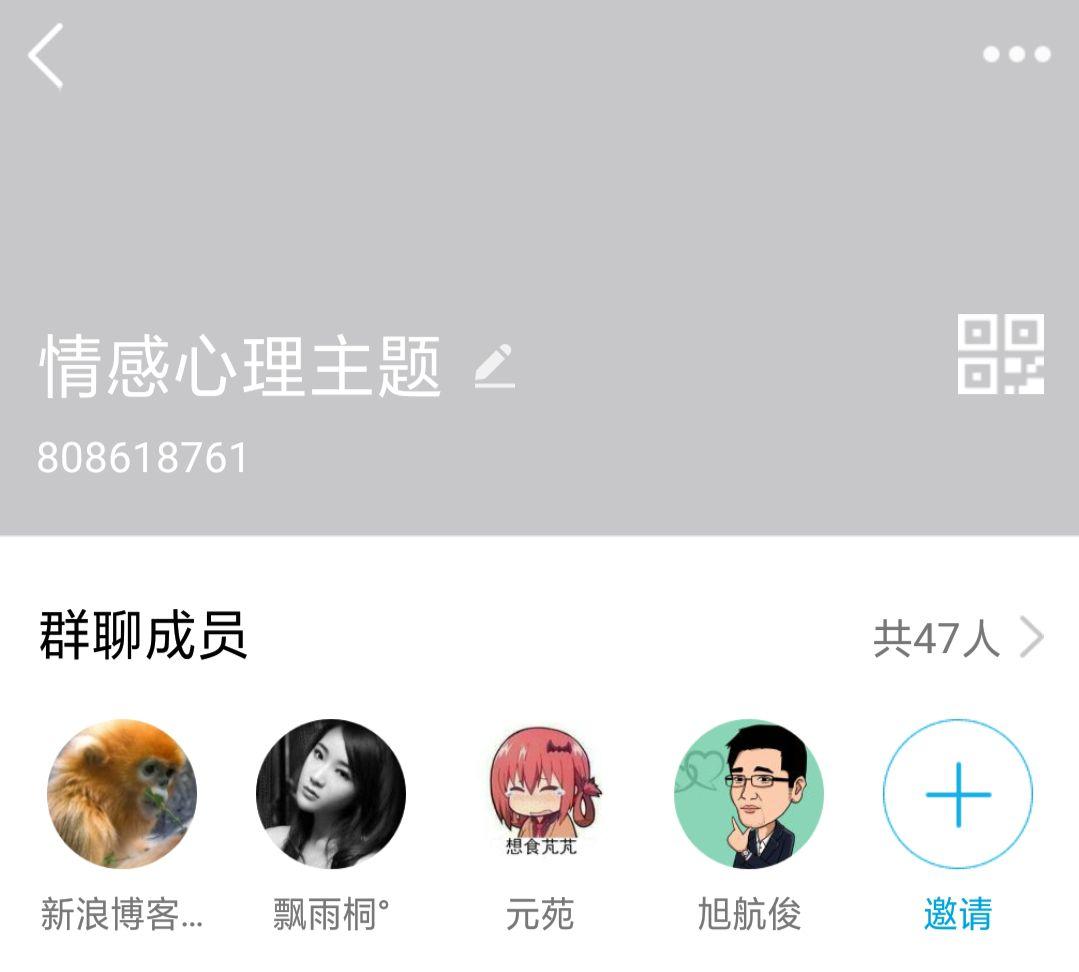Open member 新浪博客's profile
This screenshot has height=972, width=1079.
(122, 794)
